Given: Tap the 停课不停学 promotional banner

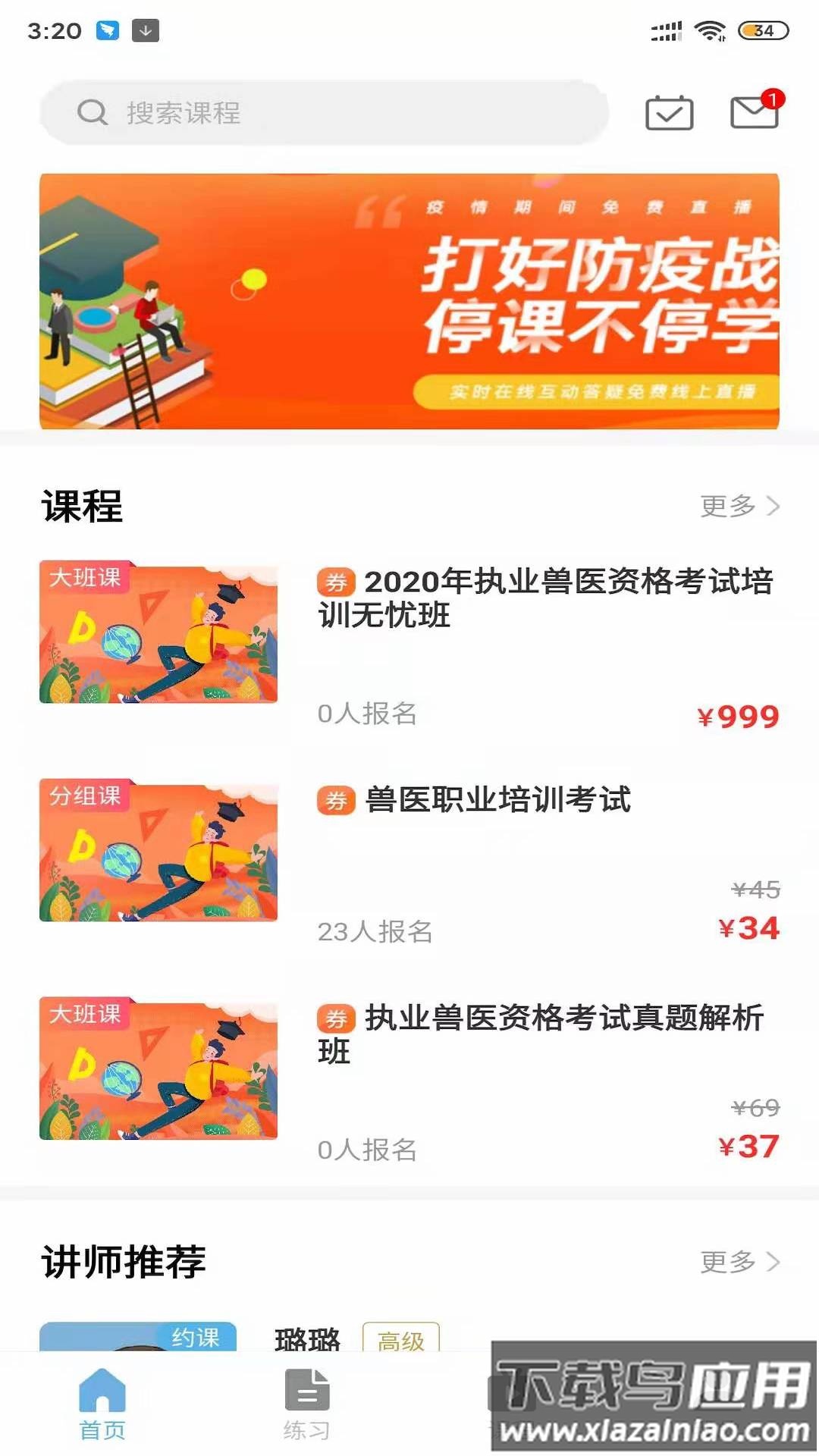Looking at the screenshot, I should tap(409, 300).
